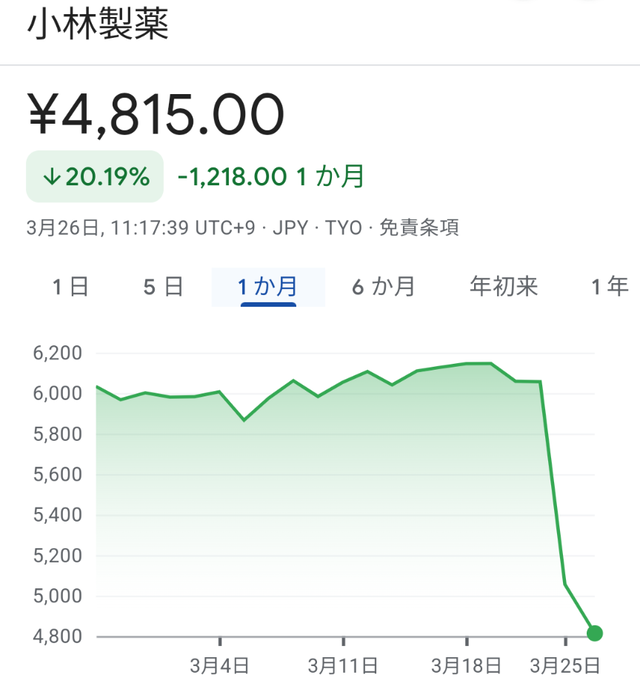Show the 6か月 price chart
Image resolution: width=640 pixels, height=692 pixels.
383,288
